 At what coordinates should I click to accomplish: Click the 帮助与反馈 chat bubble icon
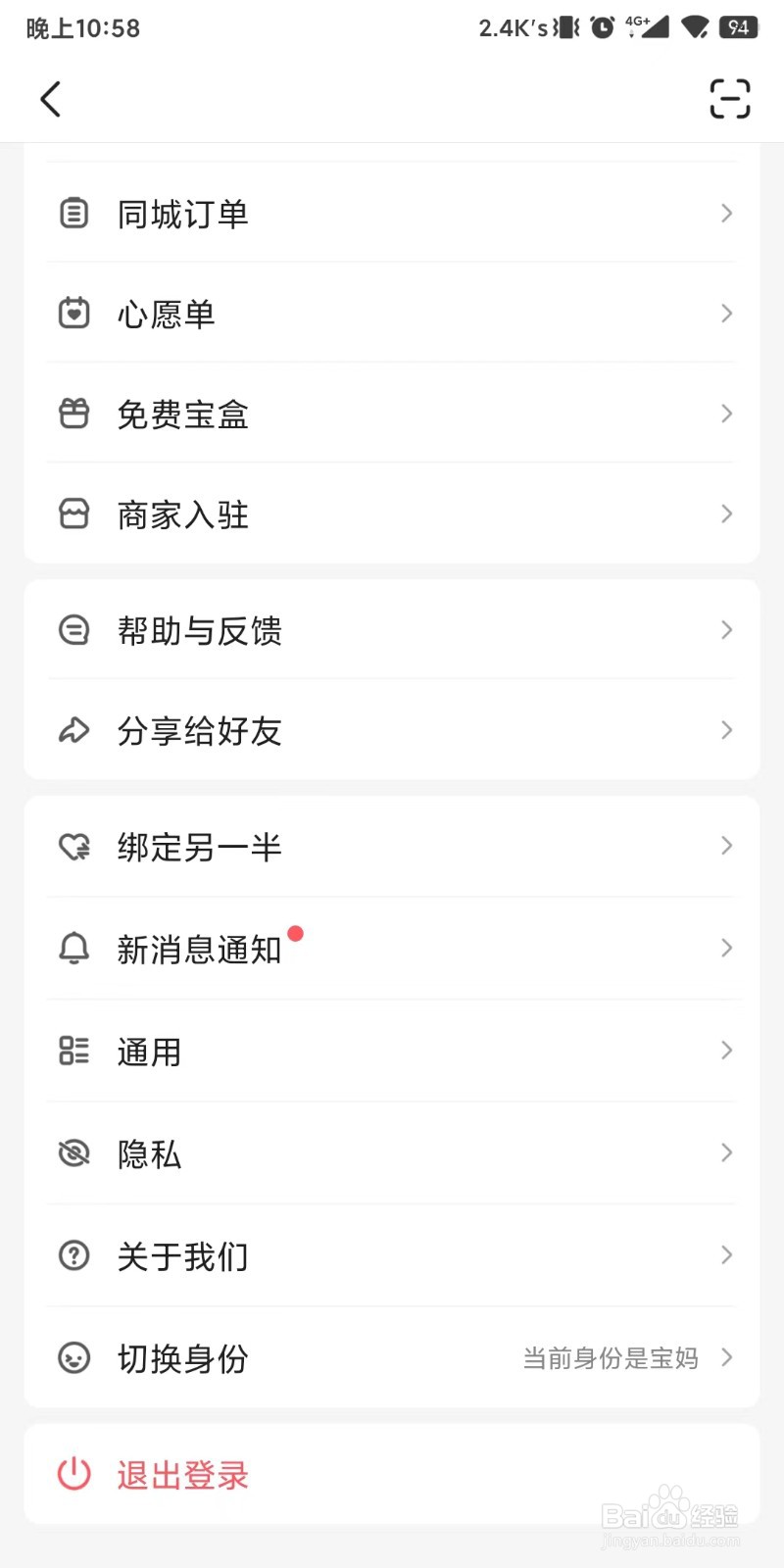pos(73,631)
